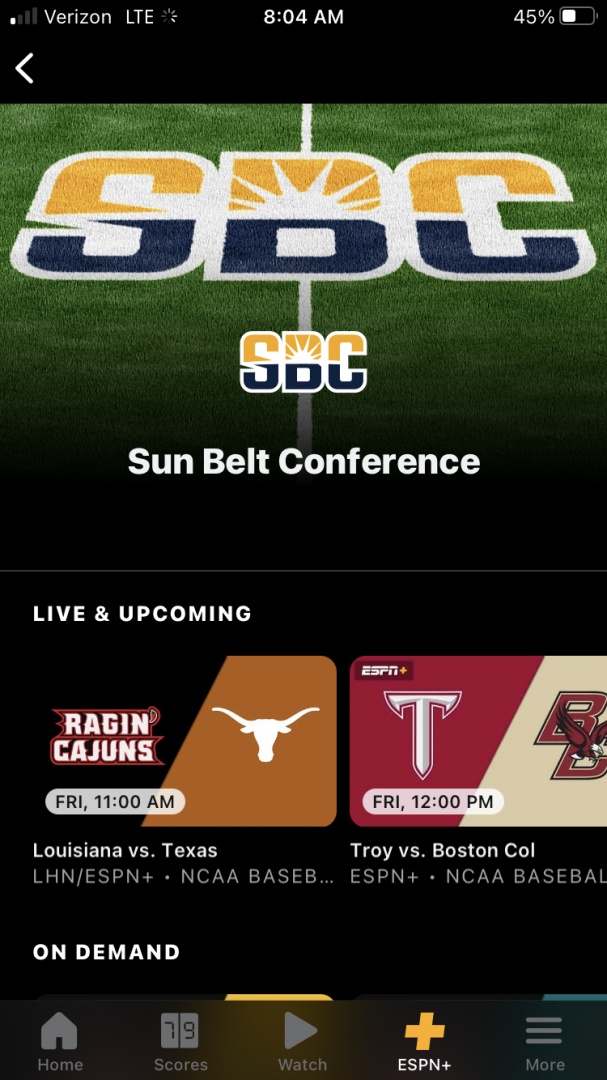Screen dimensions: 607x1080
Task: Open the More menu tab
Action: click(x=545, y=1041)
